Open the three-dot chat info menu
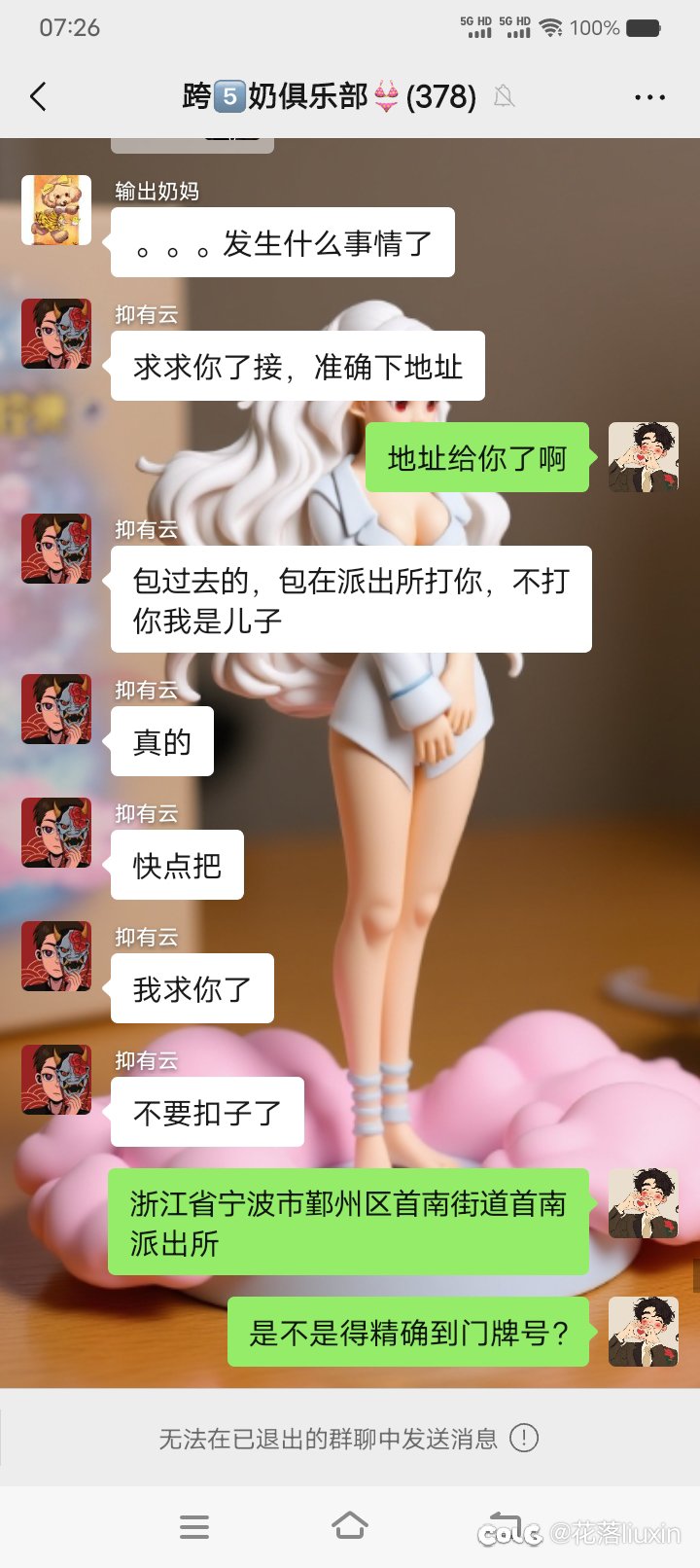Screen dimensions: 700x1568 [x=648, y=97]
